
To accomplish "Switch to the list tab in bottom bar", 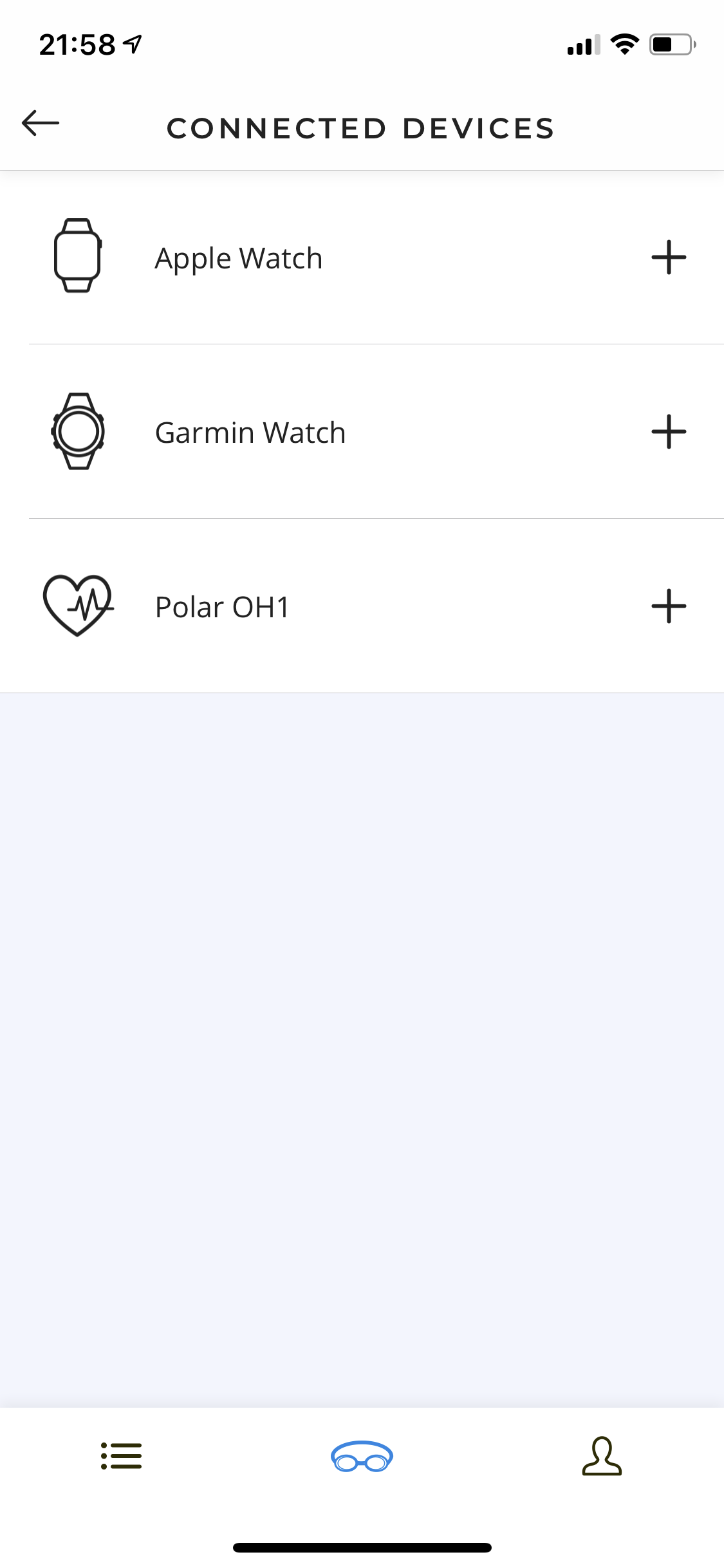I will [x=122, y=1456].
